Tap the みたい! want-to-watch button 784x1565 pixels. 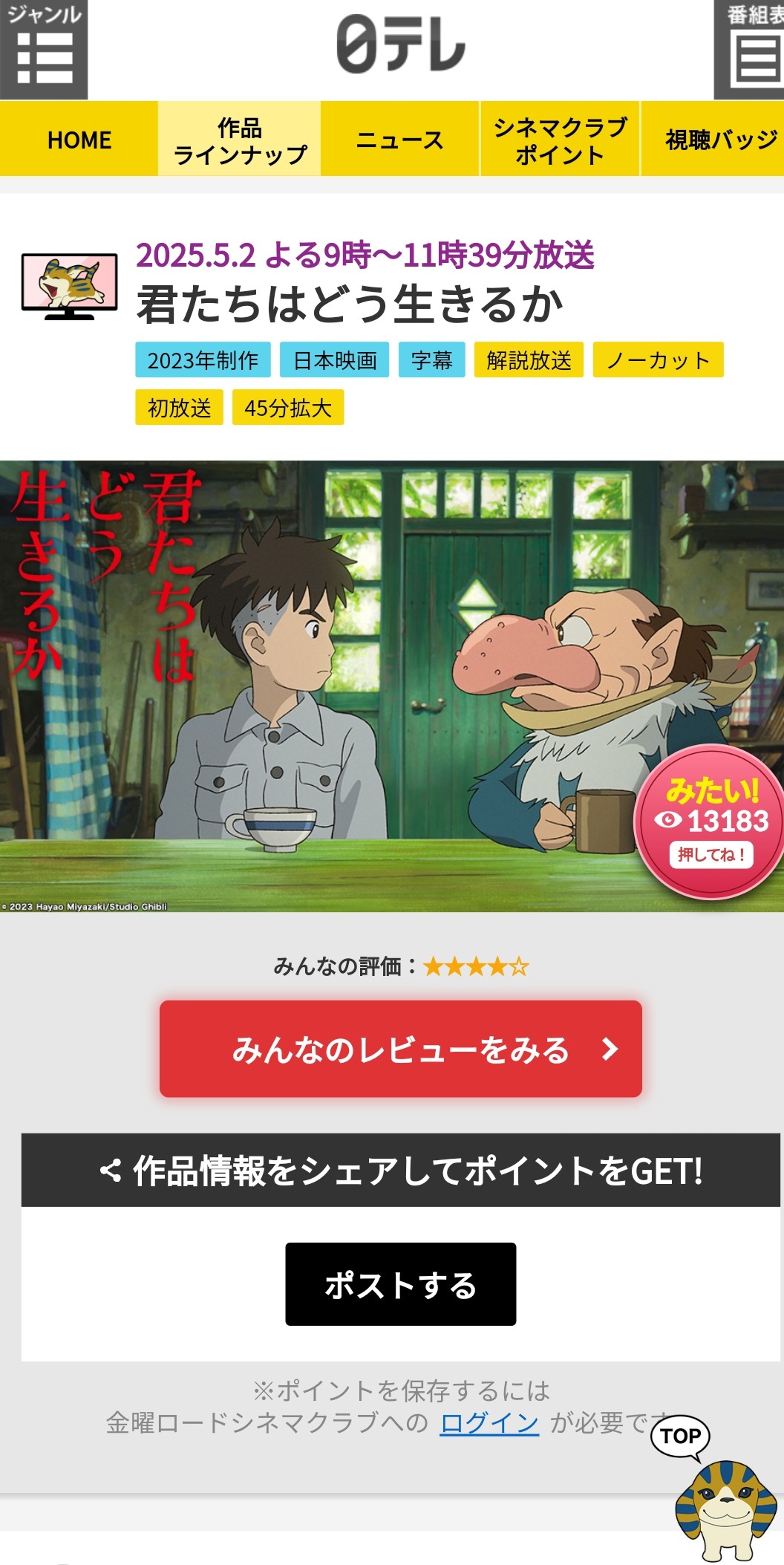711,822
